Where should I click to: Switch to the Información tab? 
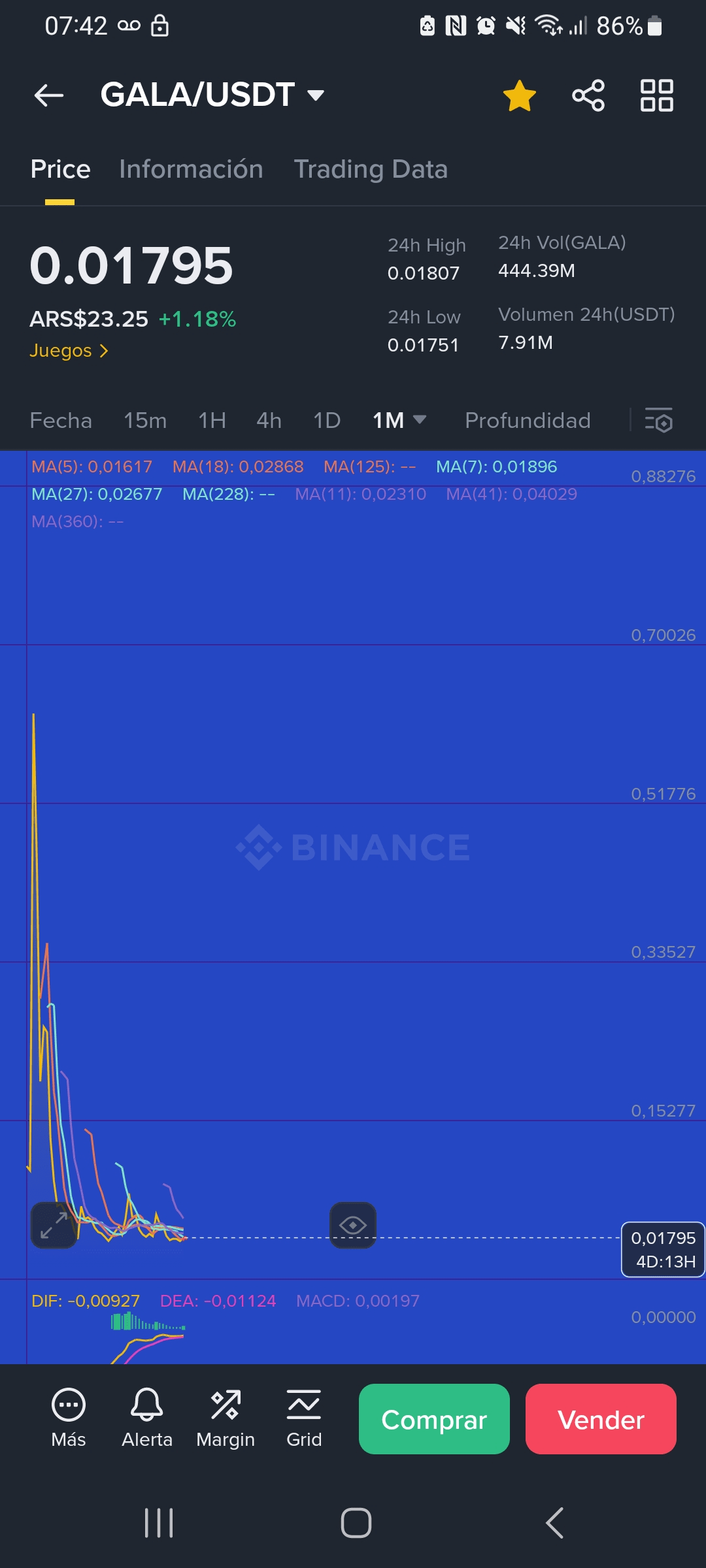[191, 169]
